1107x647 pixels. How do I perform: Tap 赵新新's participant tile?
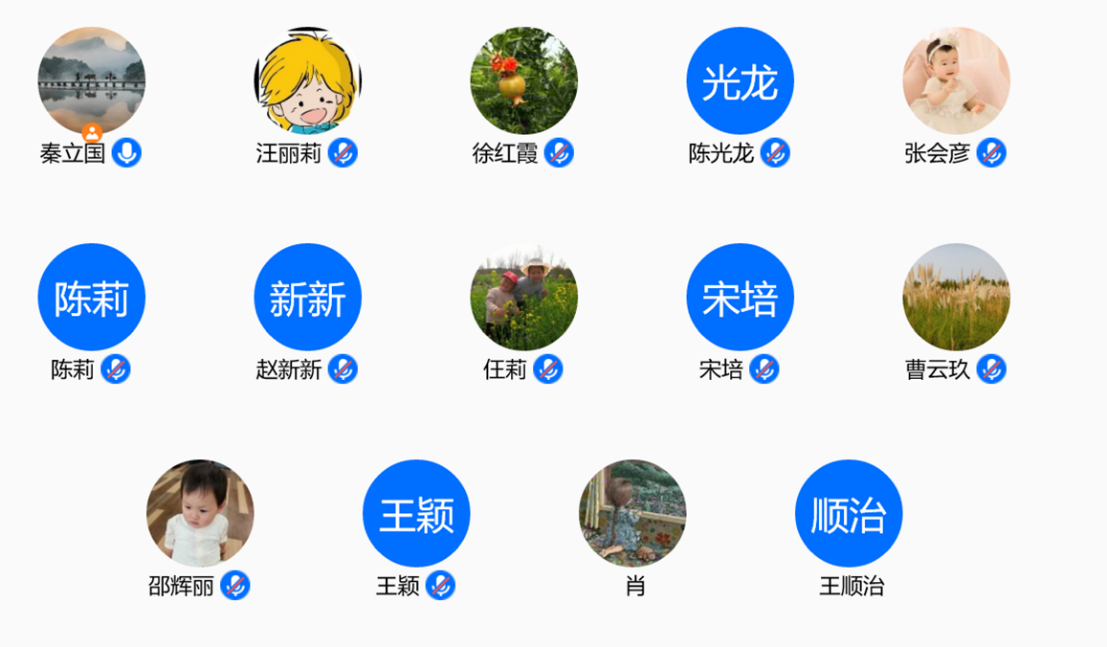[x=307, y=297]
